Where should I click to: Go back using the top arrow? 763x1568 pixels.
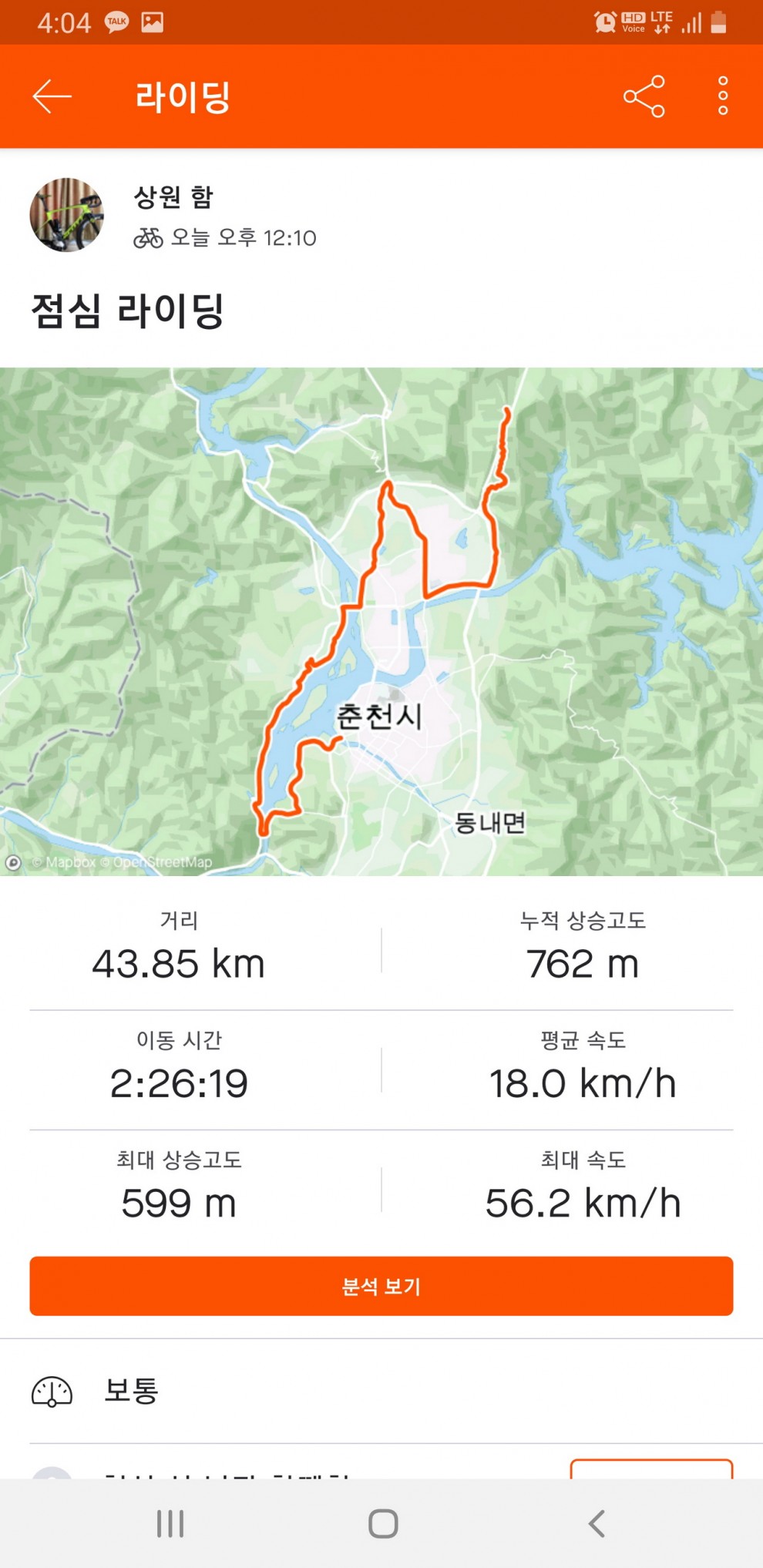[x=52, y=96]
